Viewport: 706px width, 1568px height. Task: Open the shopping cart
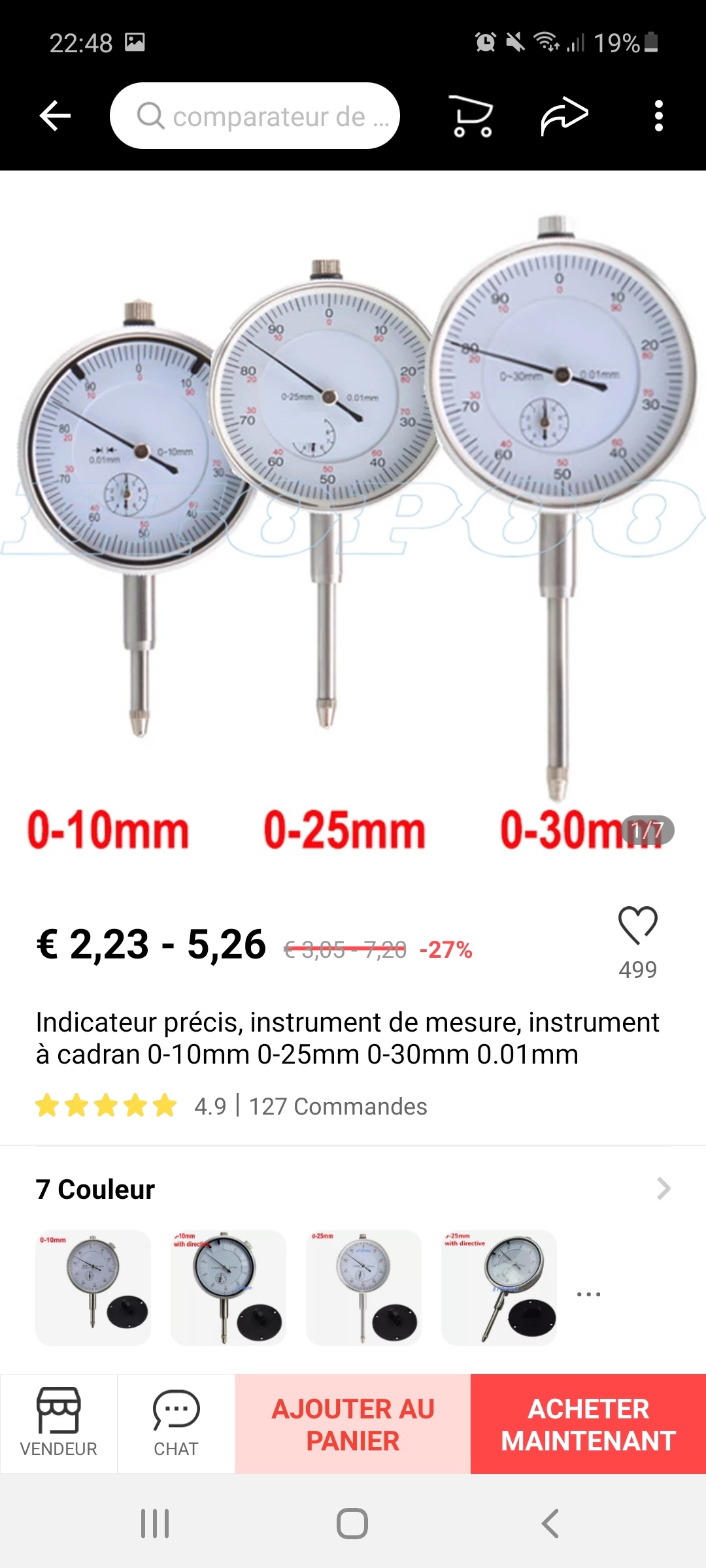[x=471, y=116]
